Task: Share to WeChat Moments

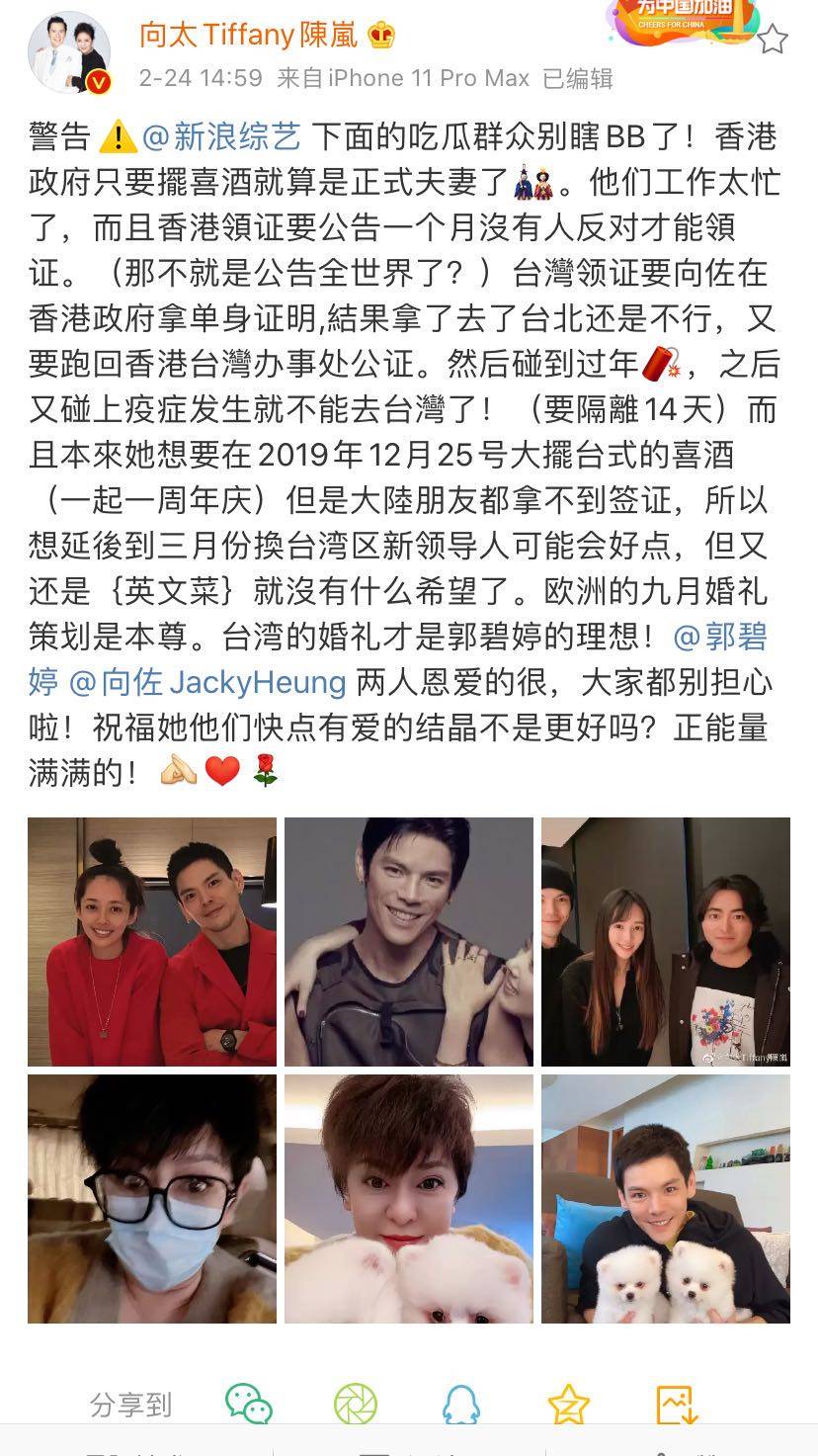Action: (356, 1404)
